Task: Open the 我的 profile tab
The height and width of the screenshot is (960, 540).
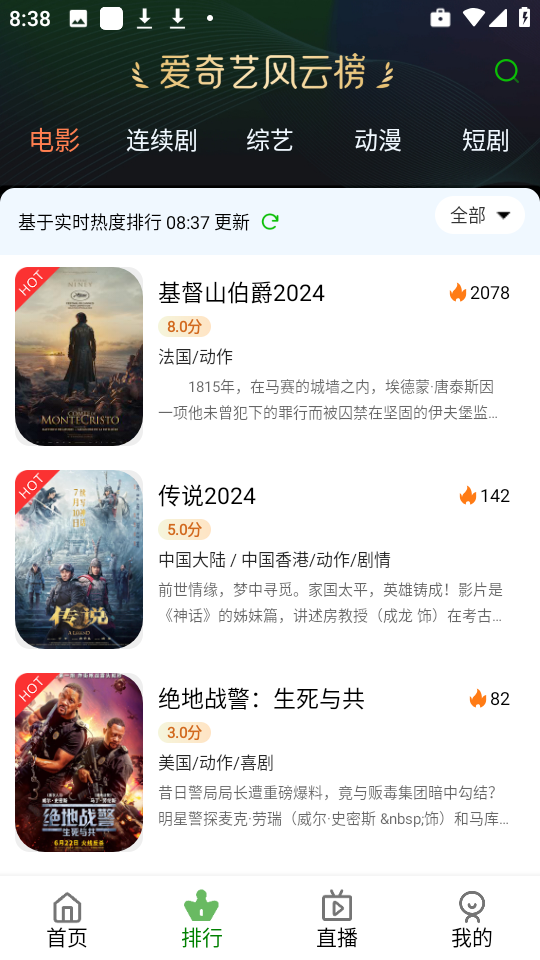Action: [x=472, y=918]
